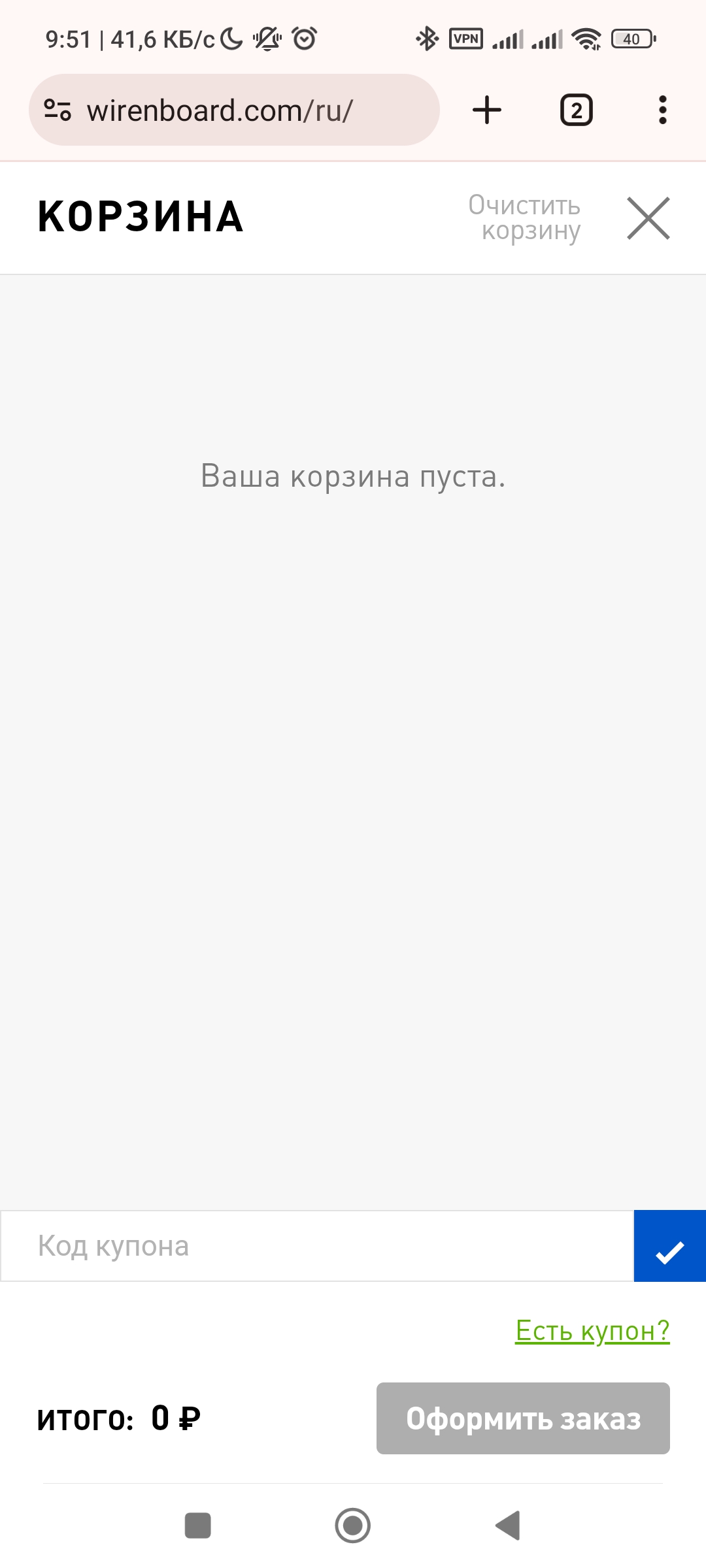
Task: Tap the "Оформить заказ" checkout button
Action: click(523, 1418)
